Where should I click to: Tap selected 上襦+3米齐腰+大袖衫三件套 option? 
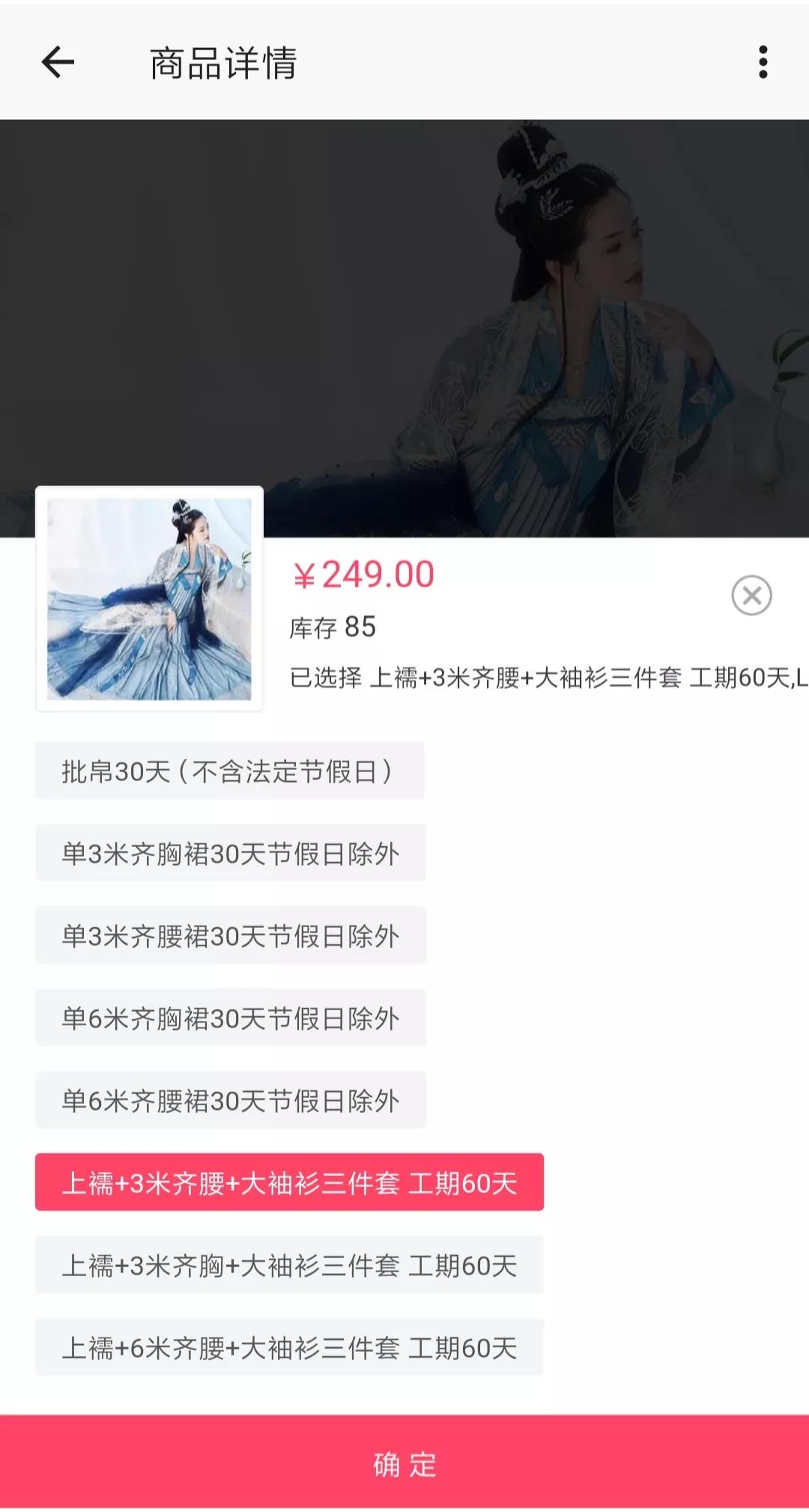[x=289, y=1182]
